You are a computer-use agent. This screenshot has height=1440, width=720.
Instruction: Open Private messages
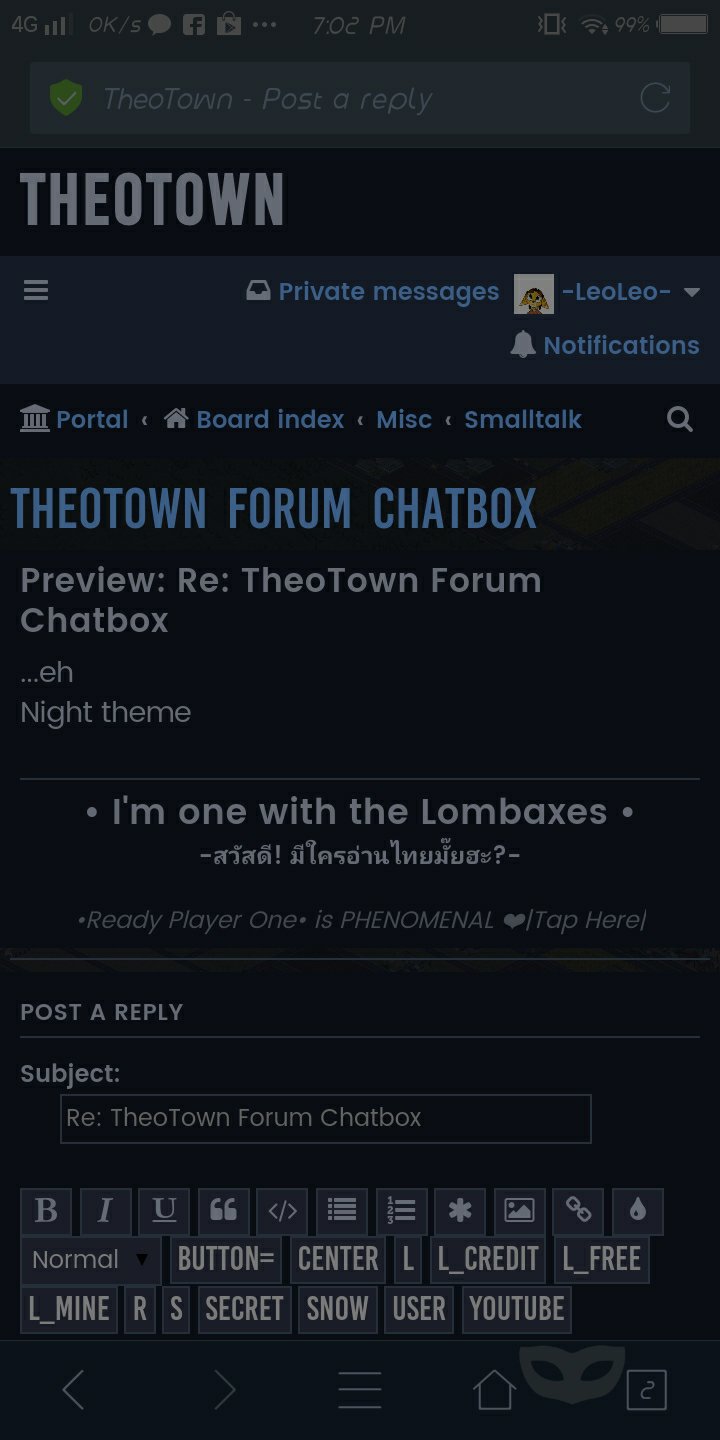[372, 291]
